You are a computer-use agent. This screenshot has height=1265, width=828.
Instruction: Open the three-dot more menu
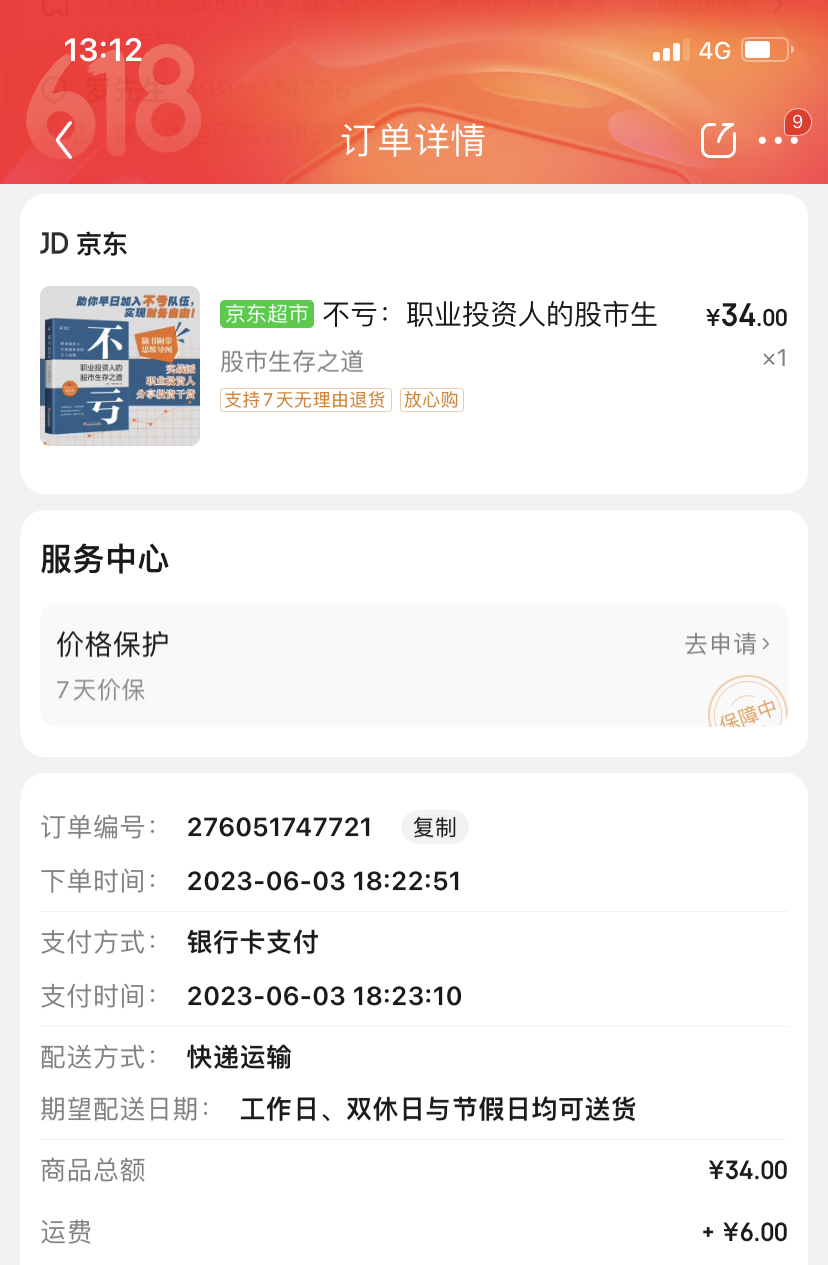(778, 141)
